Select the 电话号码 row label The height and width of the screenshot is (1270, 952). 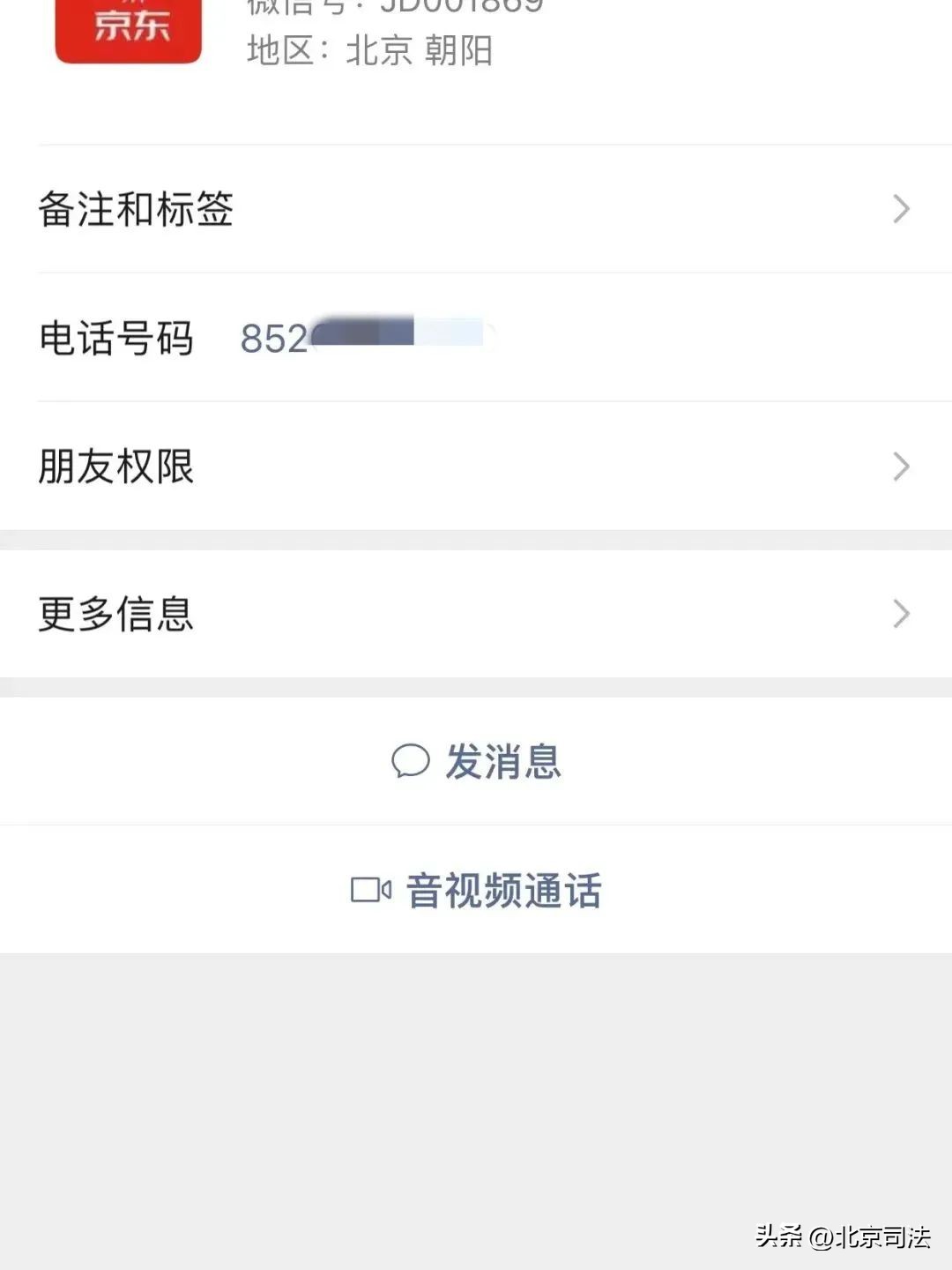pos(117,340)
